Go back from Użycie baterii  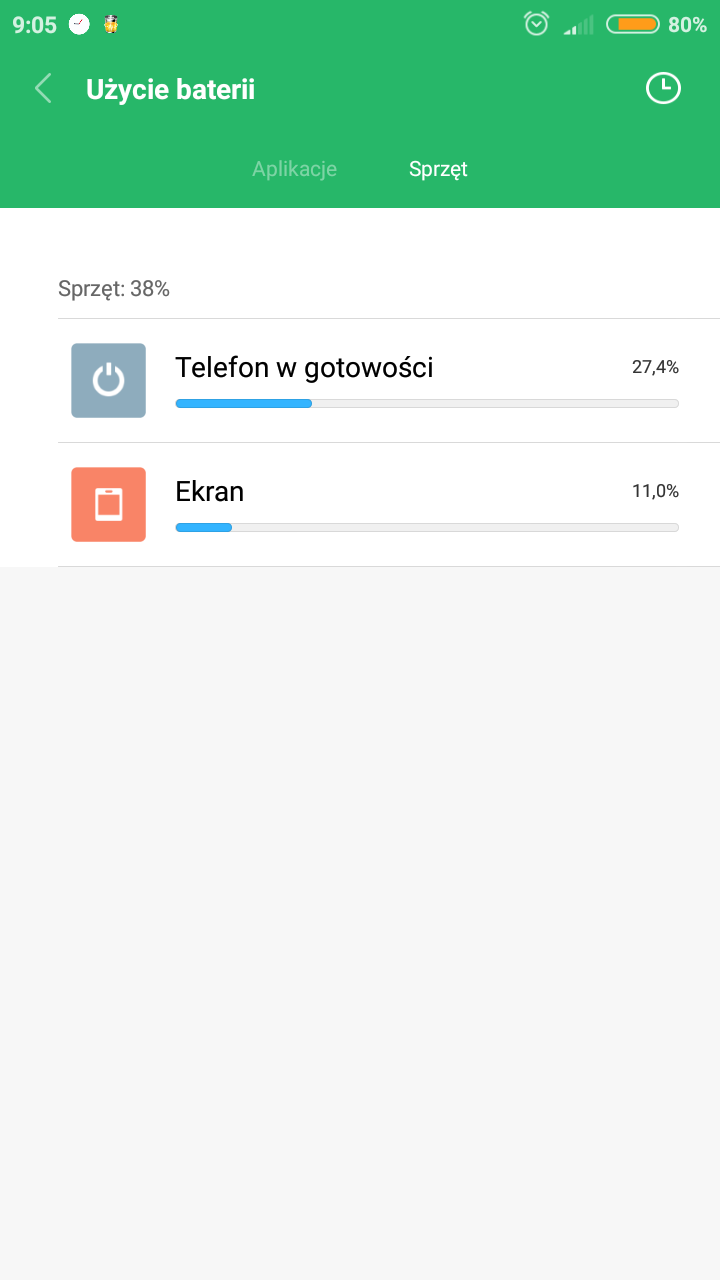pos(43,89)
